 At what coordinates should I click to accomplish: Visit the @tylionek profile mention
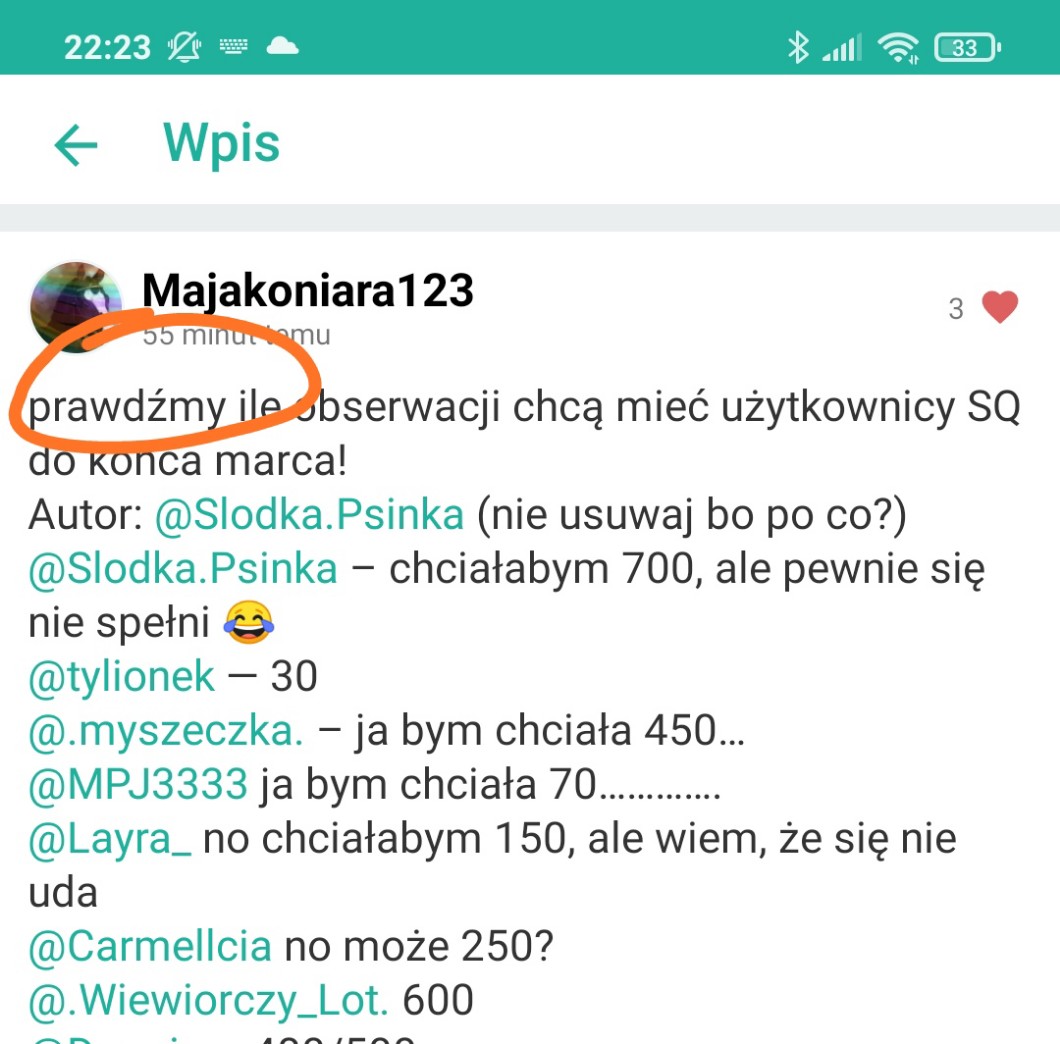tap(121, 677)
